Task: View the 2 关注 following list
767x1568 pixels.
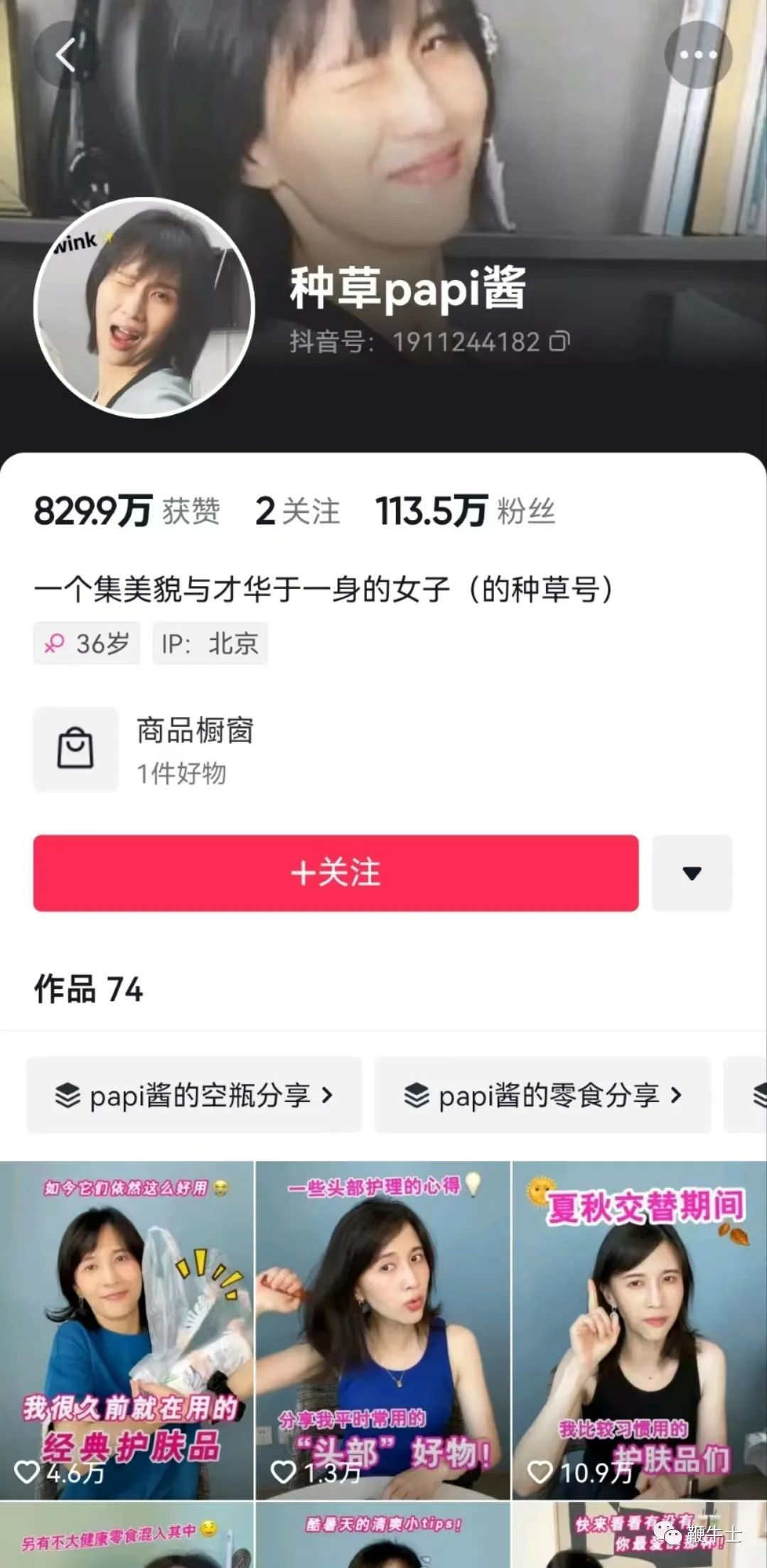Action: click(x=297, y=512)
